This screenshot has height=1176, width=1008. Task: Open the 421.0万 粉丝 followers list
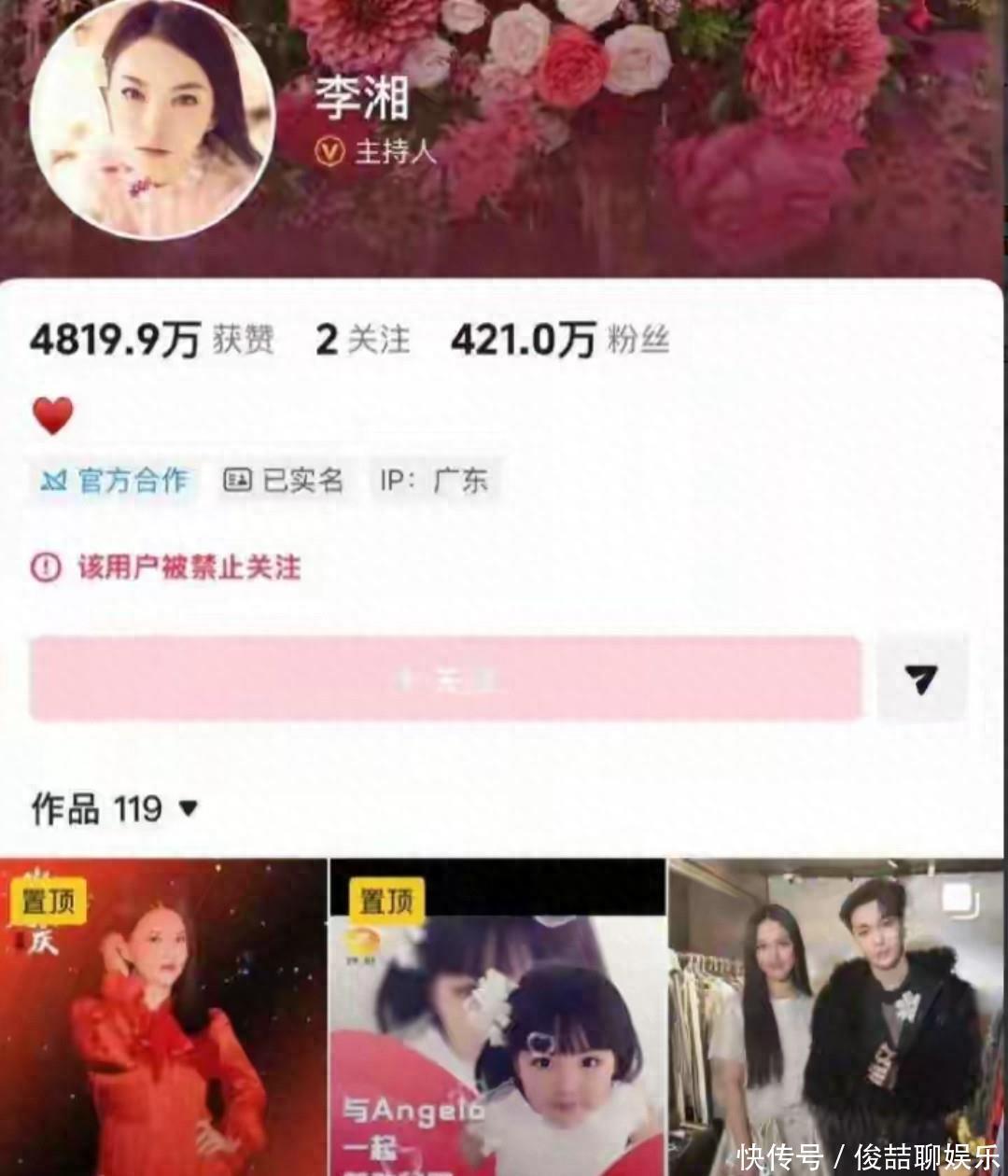pos(560,340)
